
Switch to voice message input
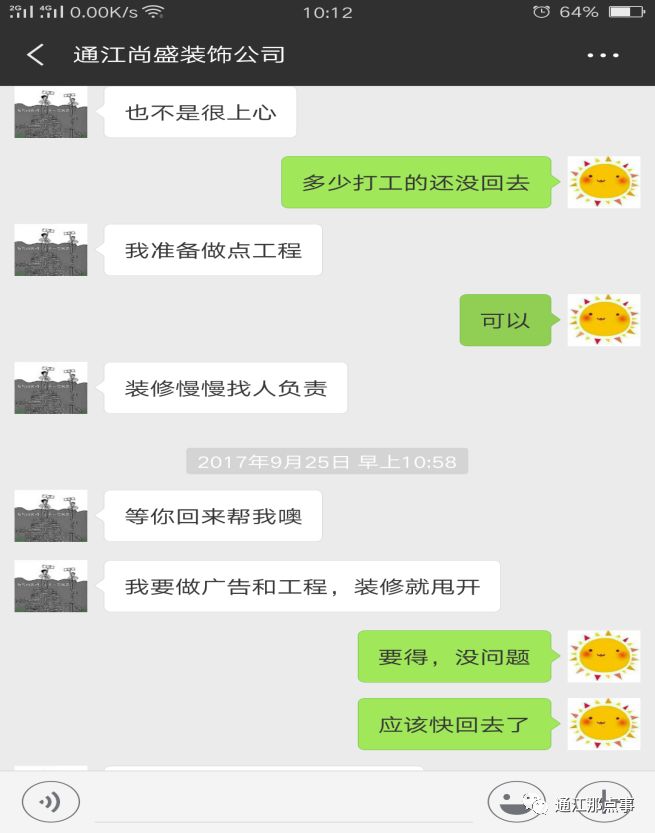click(51, 802)
